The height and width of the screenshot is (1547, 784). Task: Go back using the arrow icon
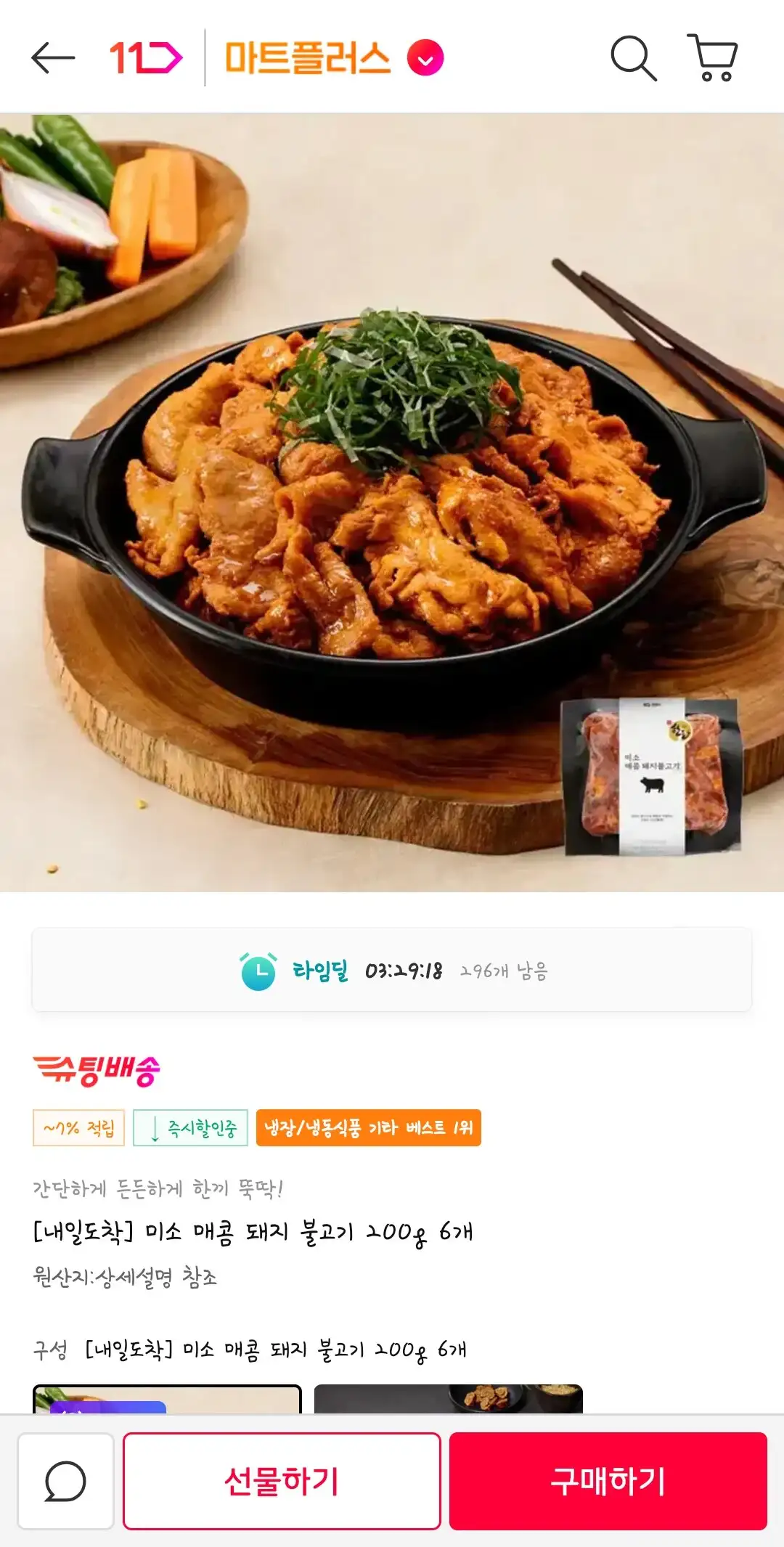point(53,58)
